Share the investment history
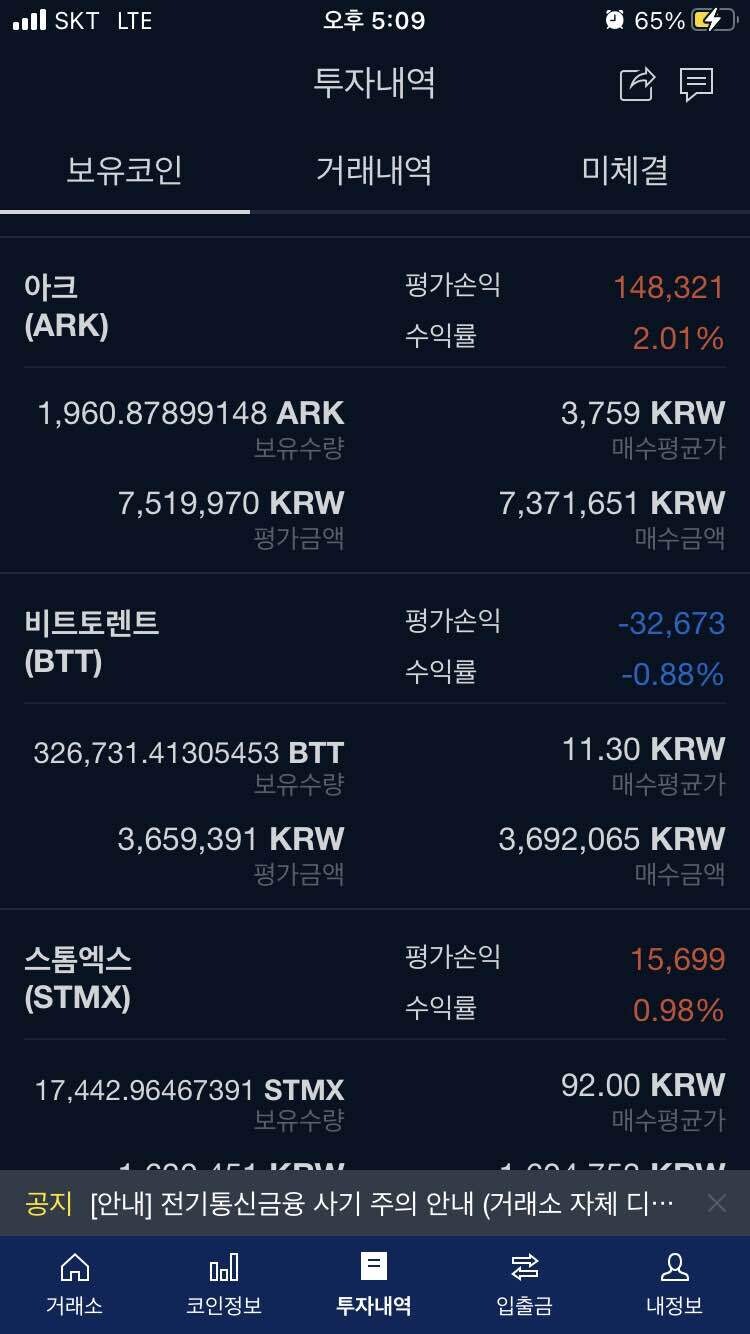The image size is (750, 1334). [x=637, y=84]
